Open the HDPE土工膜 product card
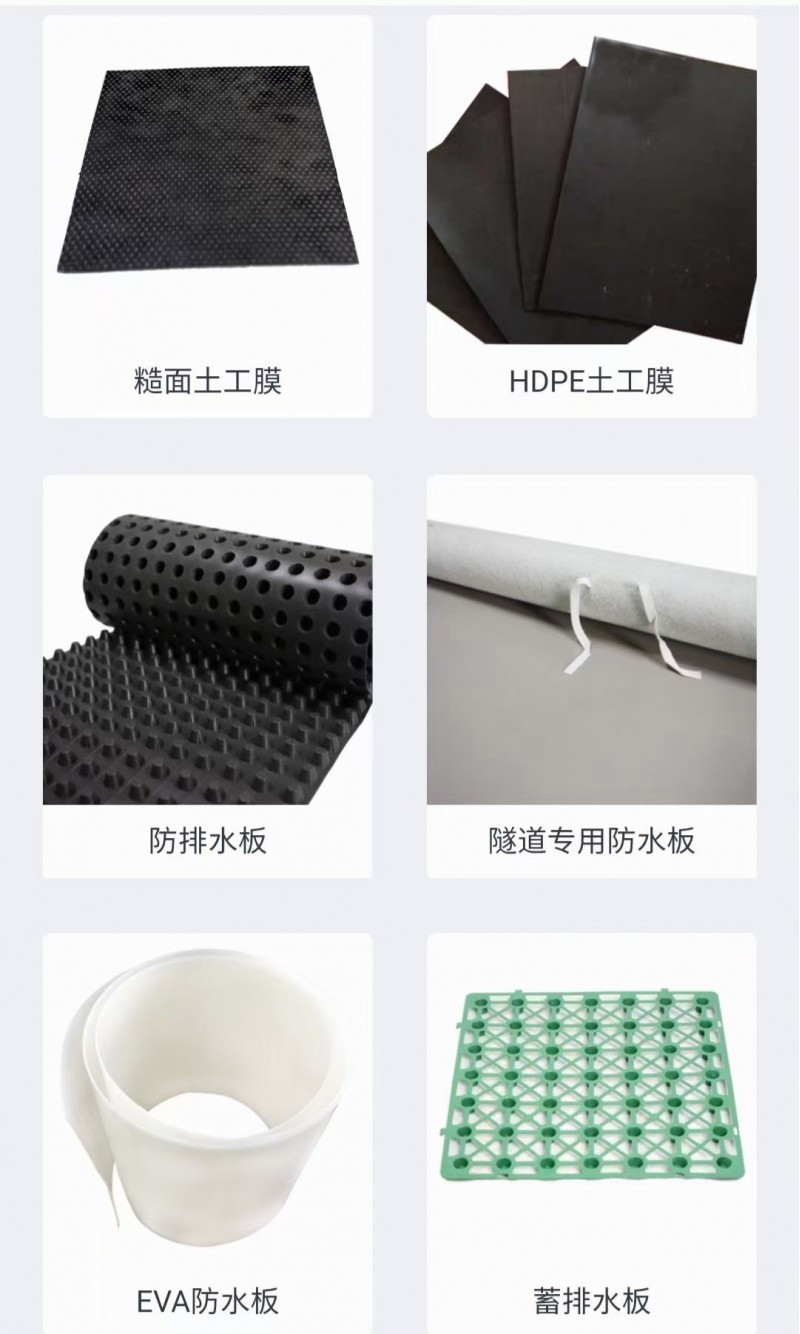Image resolution: width=800 pixels, height=1334 pixels. click(591, 215)
